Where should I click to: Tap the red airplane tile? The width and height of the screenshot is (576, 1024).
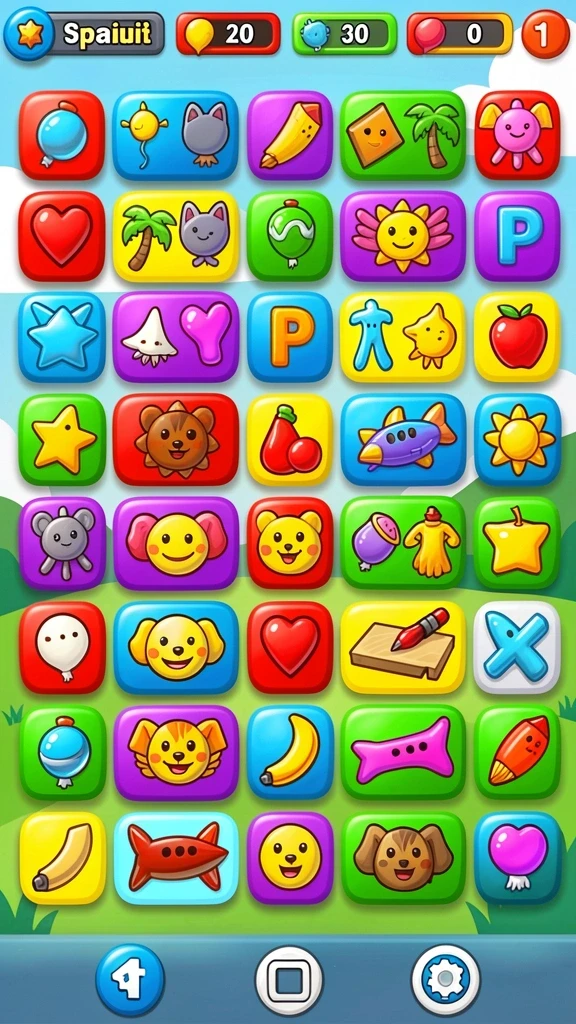176,858
